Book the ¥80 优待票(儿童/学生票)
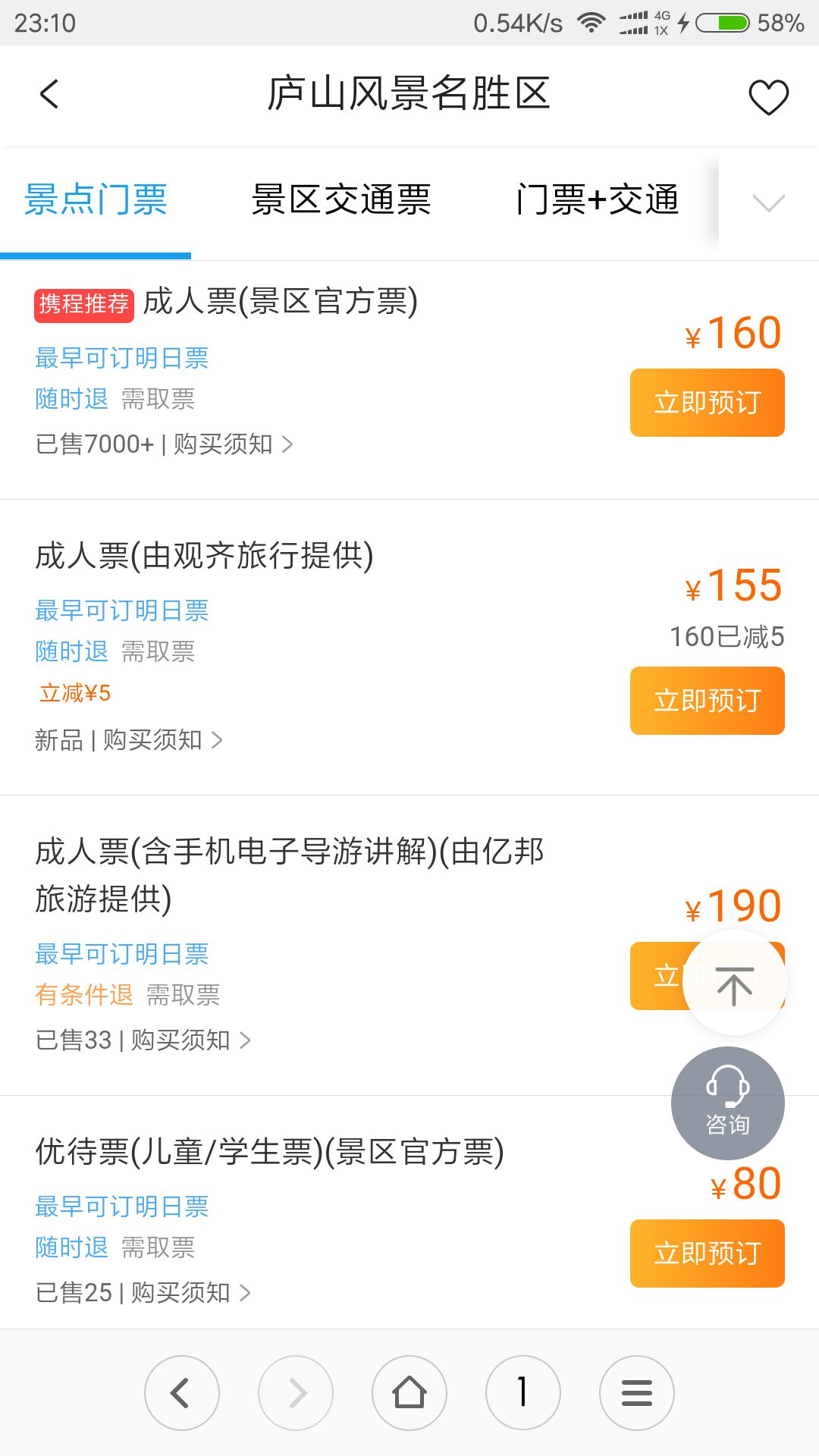 point(707,1254)
